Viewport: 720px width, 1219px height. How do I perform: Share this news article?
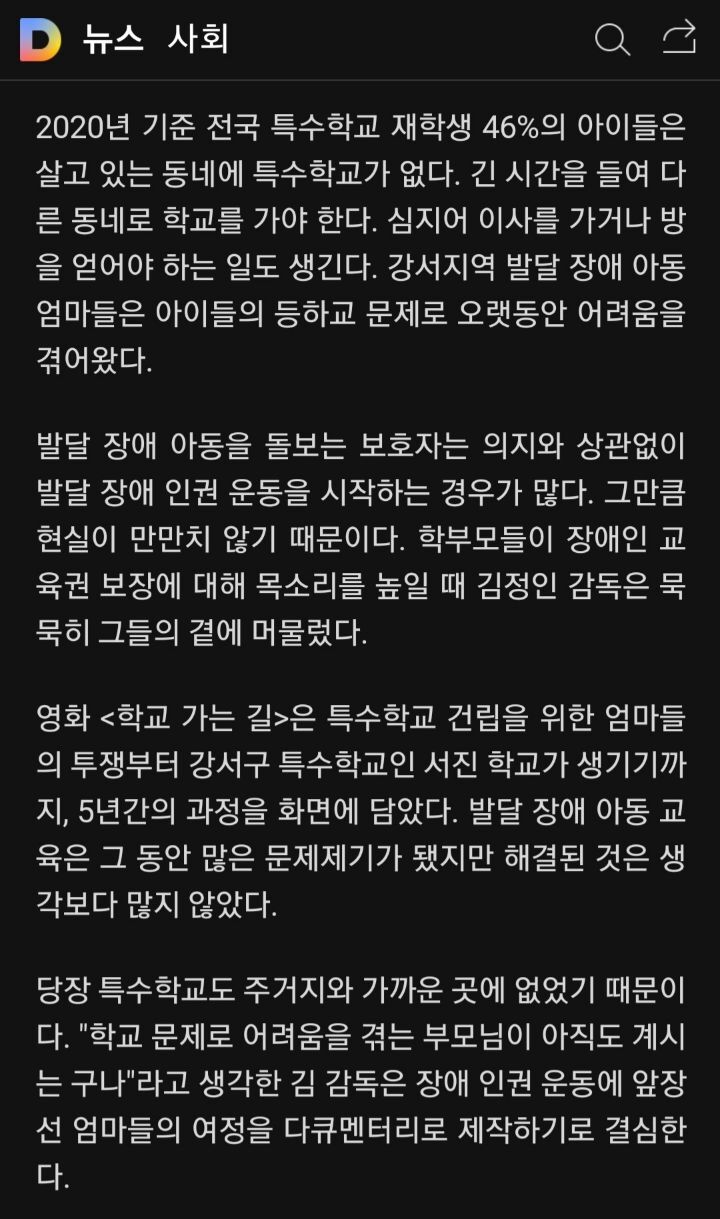point(679,38)
